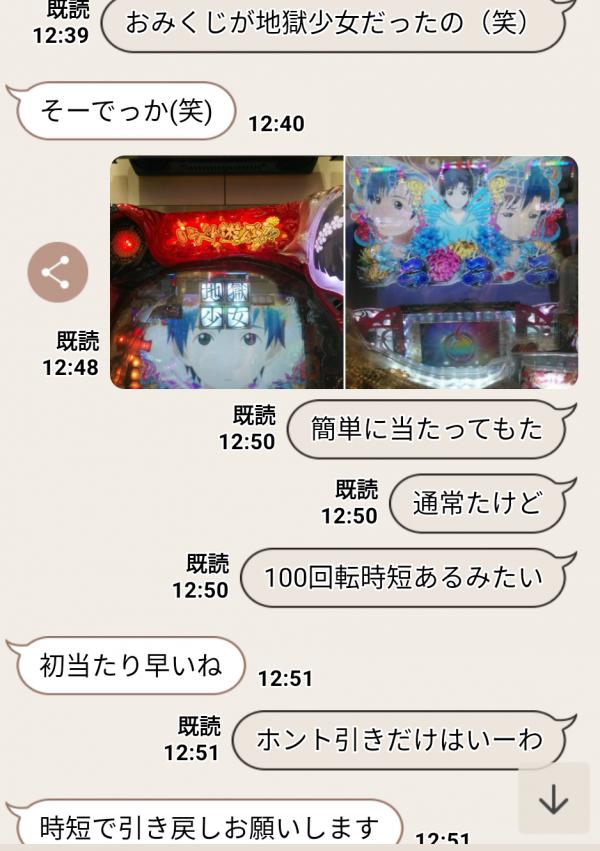This screenshot has height=851, width=600.
Task: Share the received photos
Action: 57,272
